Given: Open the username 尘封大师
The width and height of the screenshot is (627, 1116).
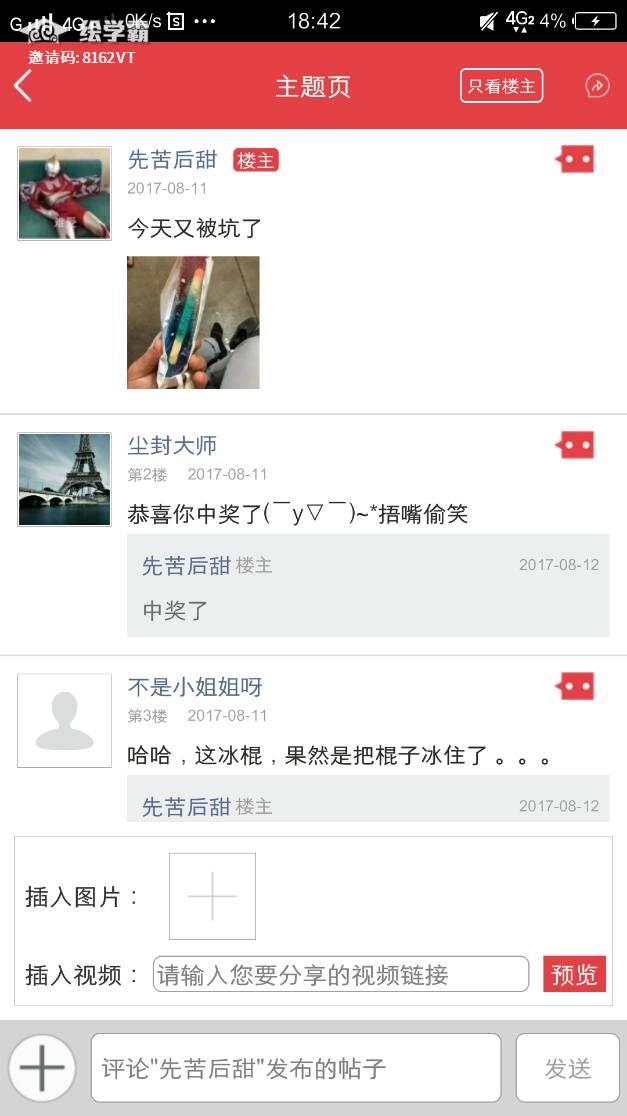Looking at the screenshot, I should point(172,445).
